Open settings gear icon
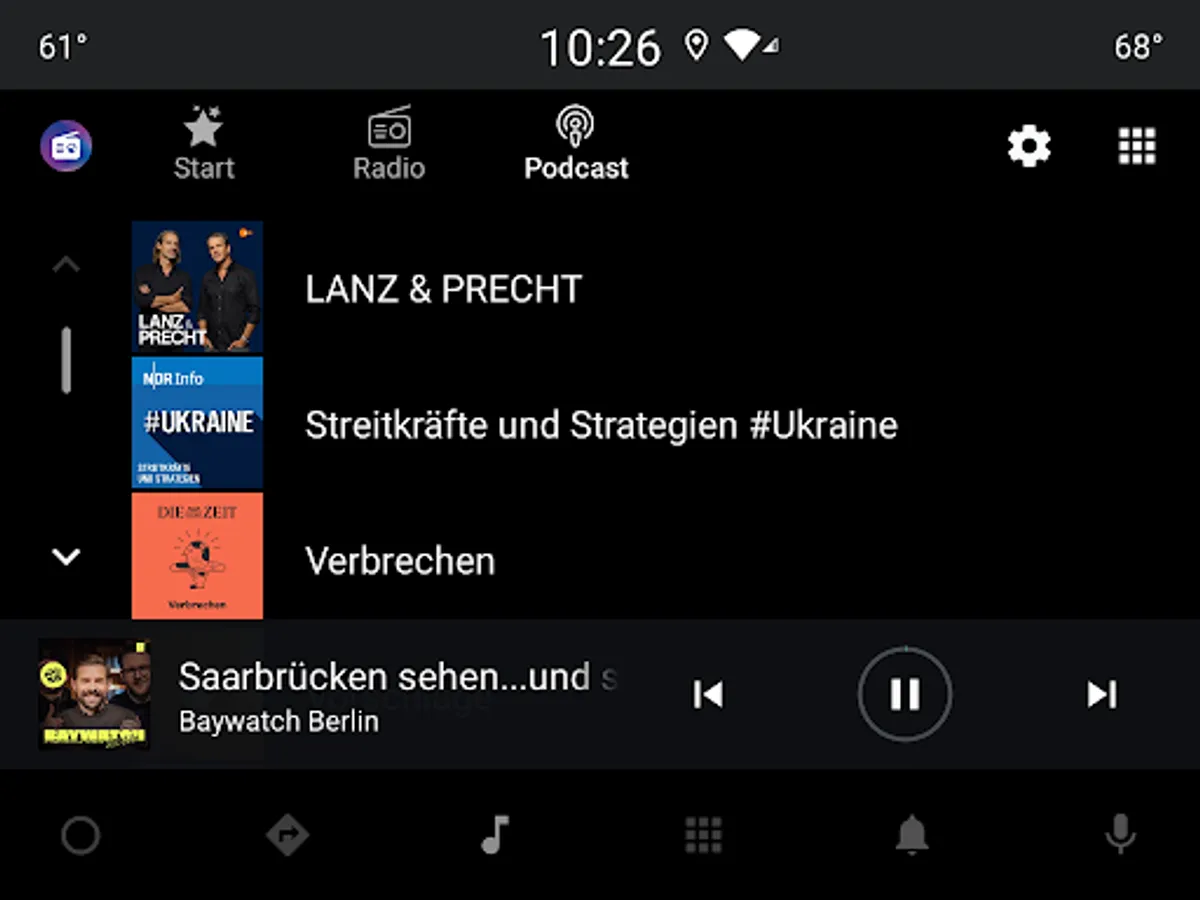 click(1029, 147)
